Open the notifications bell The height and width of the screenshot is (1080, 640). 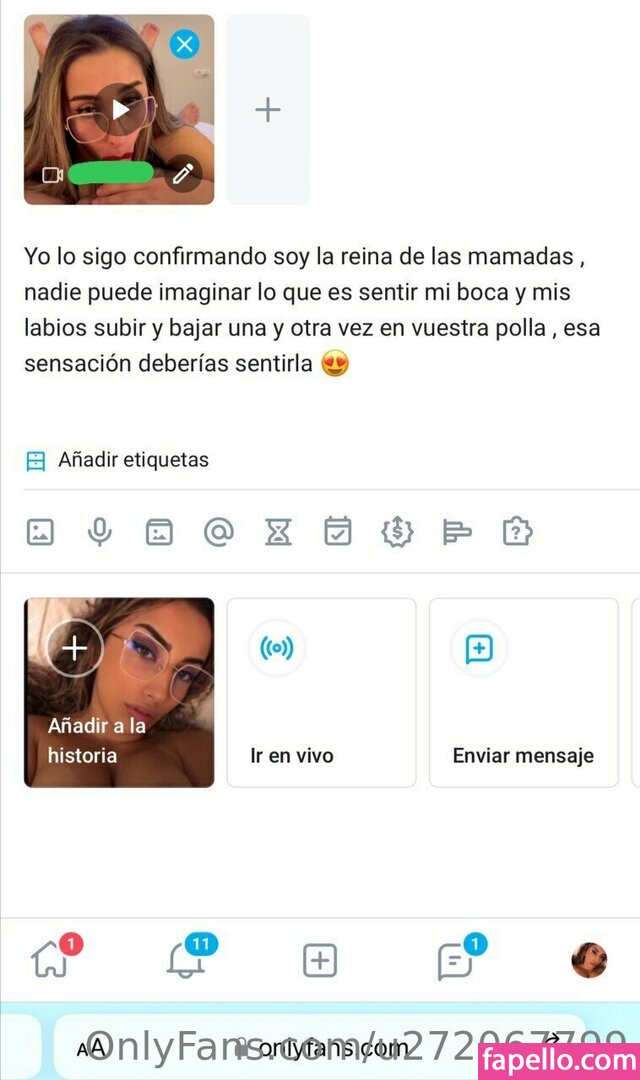click(x=186, y=961)
